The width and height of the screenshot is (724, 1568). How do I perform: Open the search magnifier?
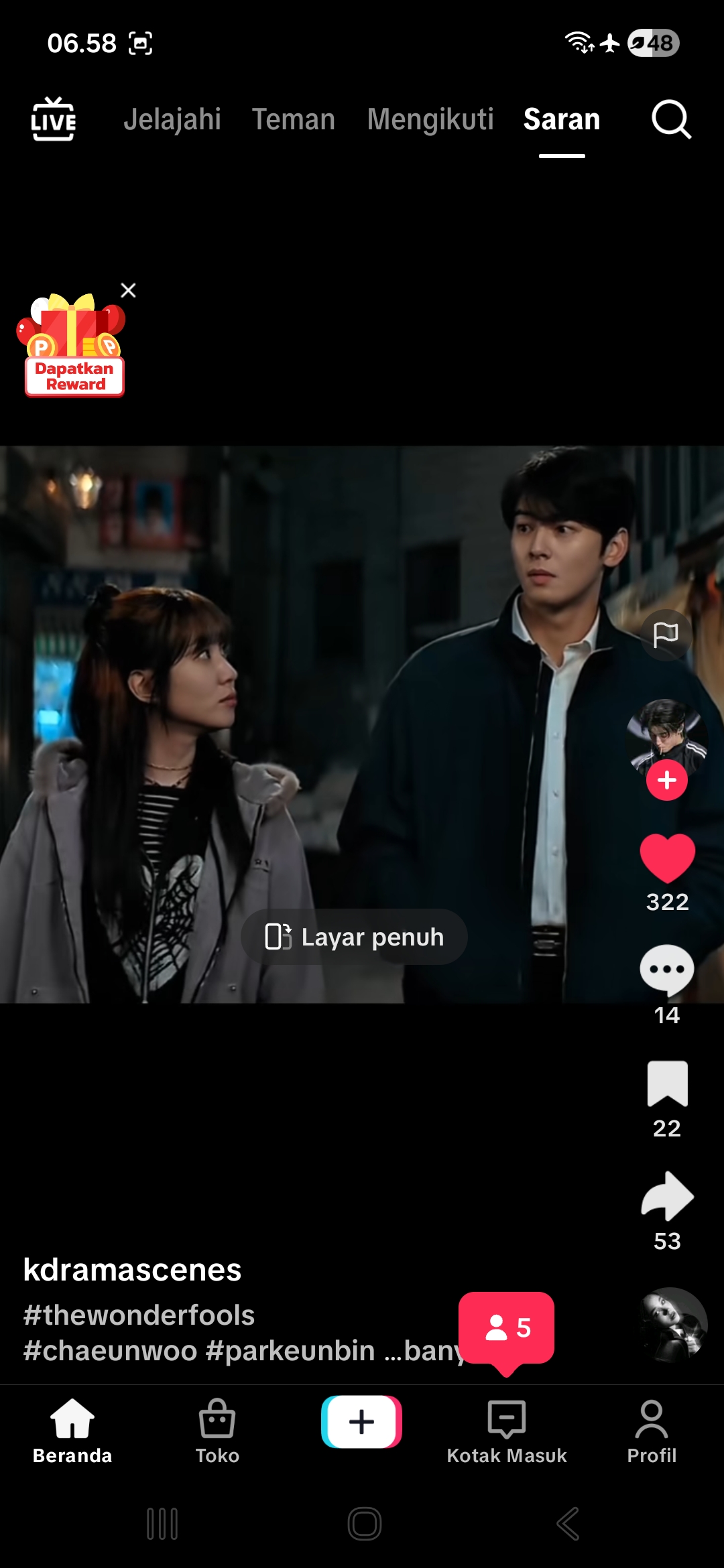671,119
